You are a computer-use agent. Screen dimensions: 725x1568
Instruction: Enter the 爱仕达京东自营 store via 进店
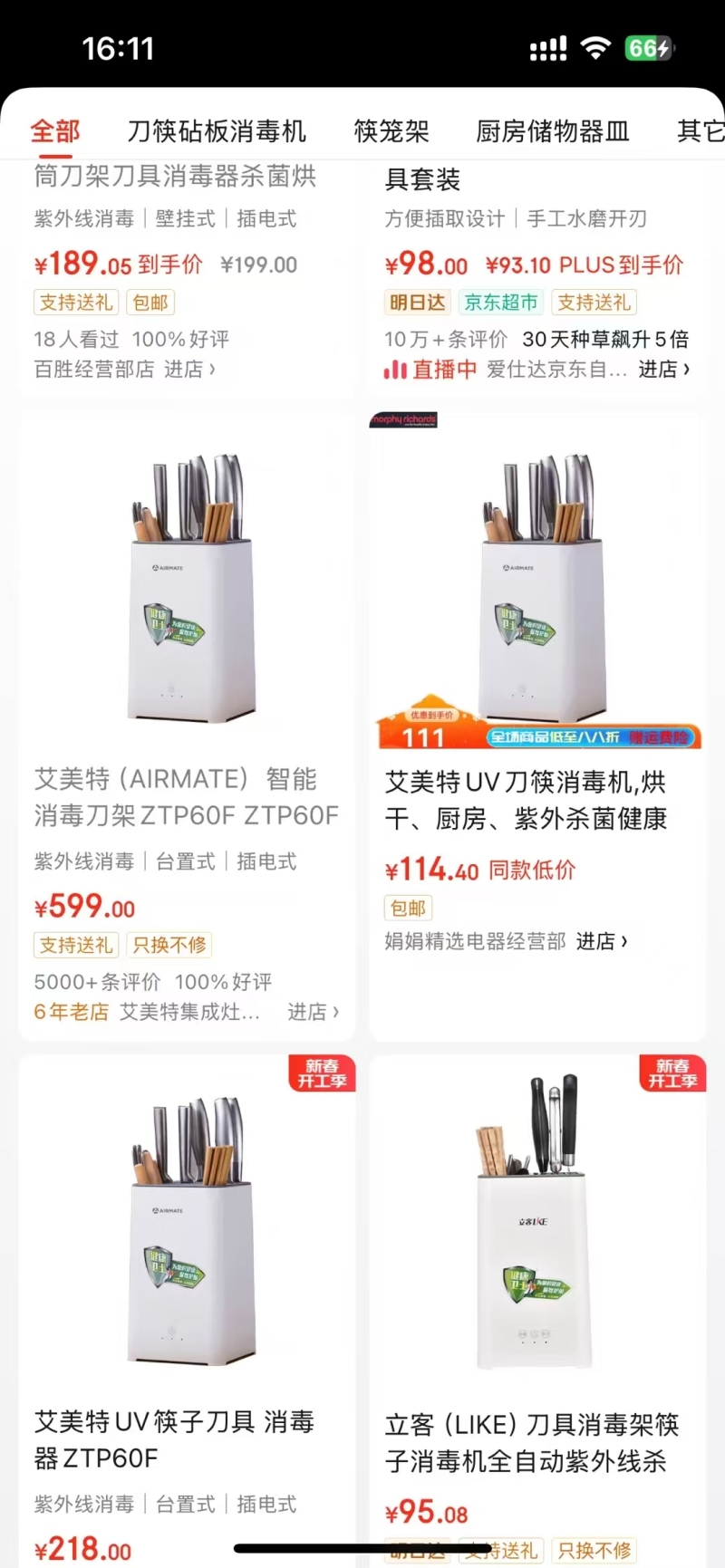[664, 370]
